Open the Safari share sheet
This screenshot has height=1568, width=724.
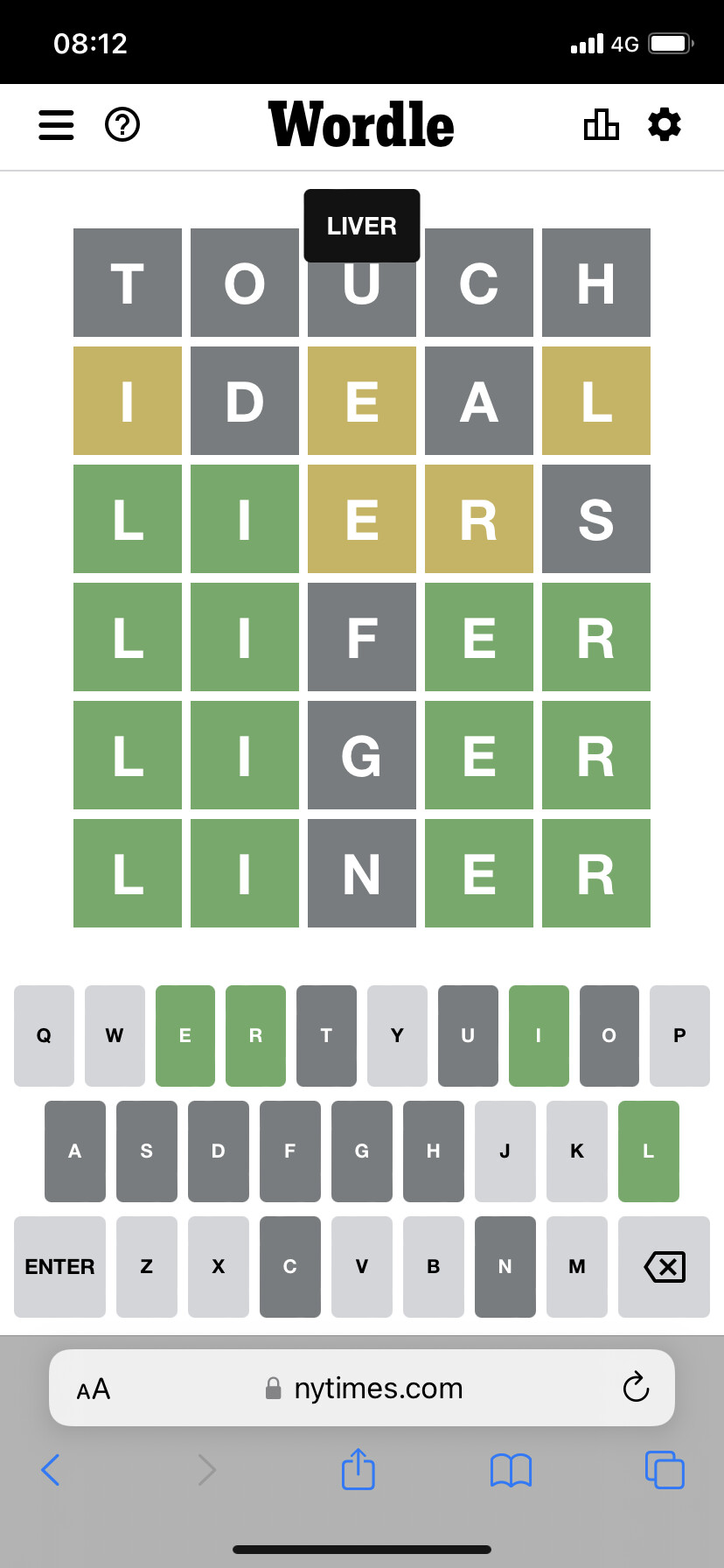[359, 1468]
